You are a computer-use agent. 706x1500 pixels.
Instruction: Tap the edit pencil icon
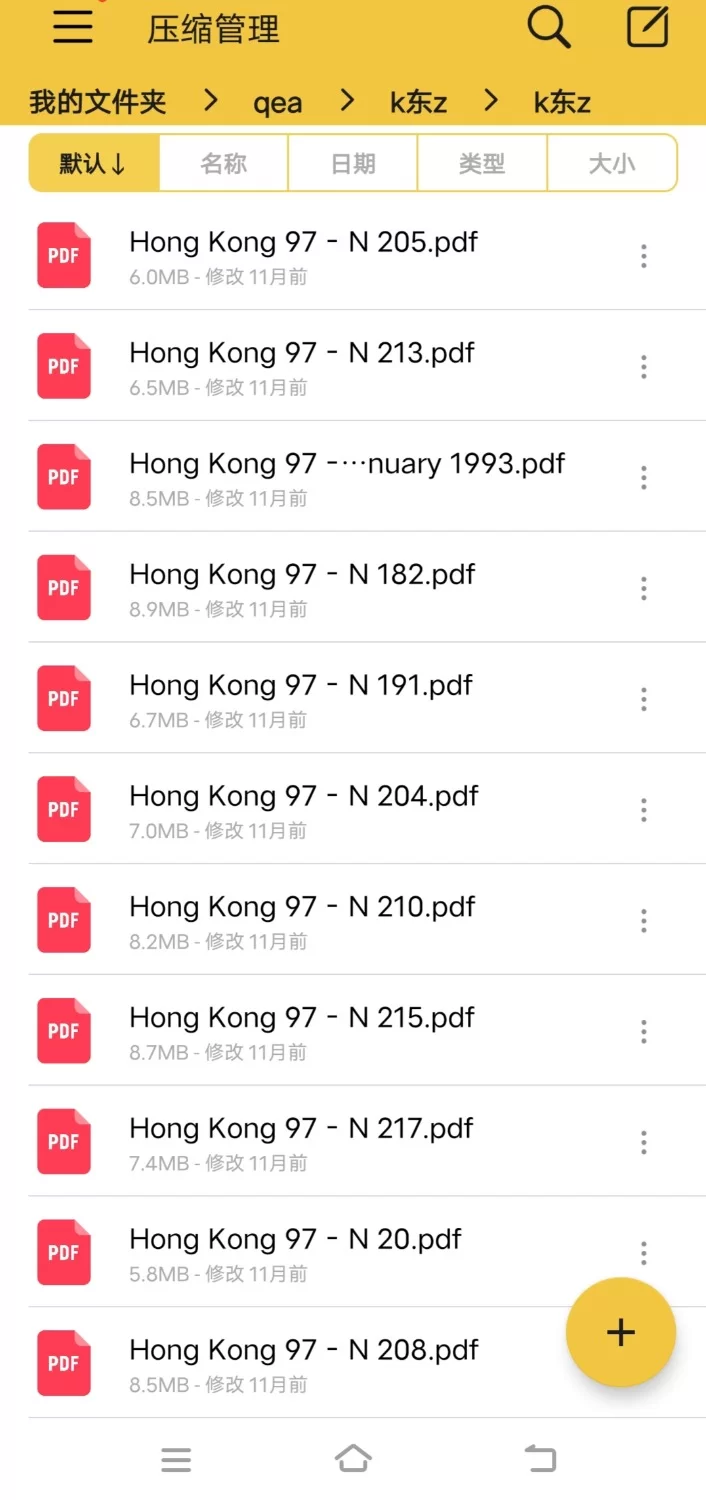[x=647, y=27]
